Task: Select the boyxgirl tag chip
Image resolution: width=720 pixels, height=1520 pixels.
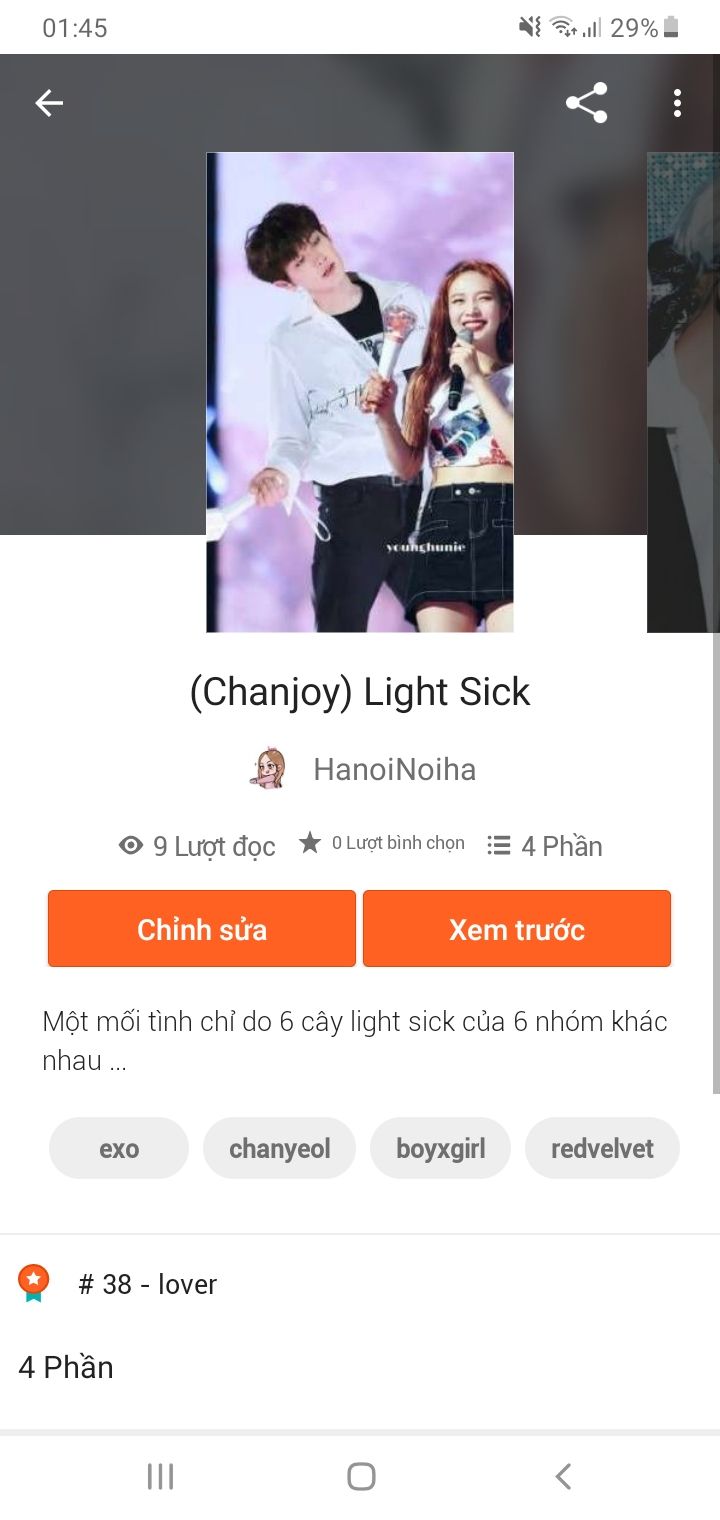Action: pyautogui.click(x=441, y=1148)
